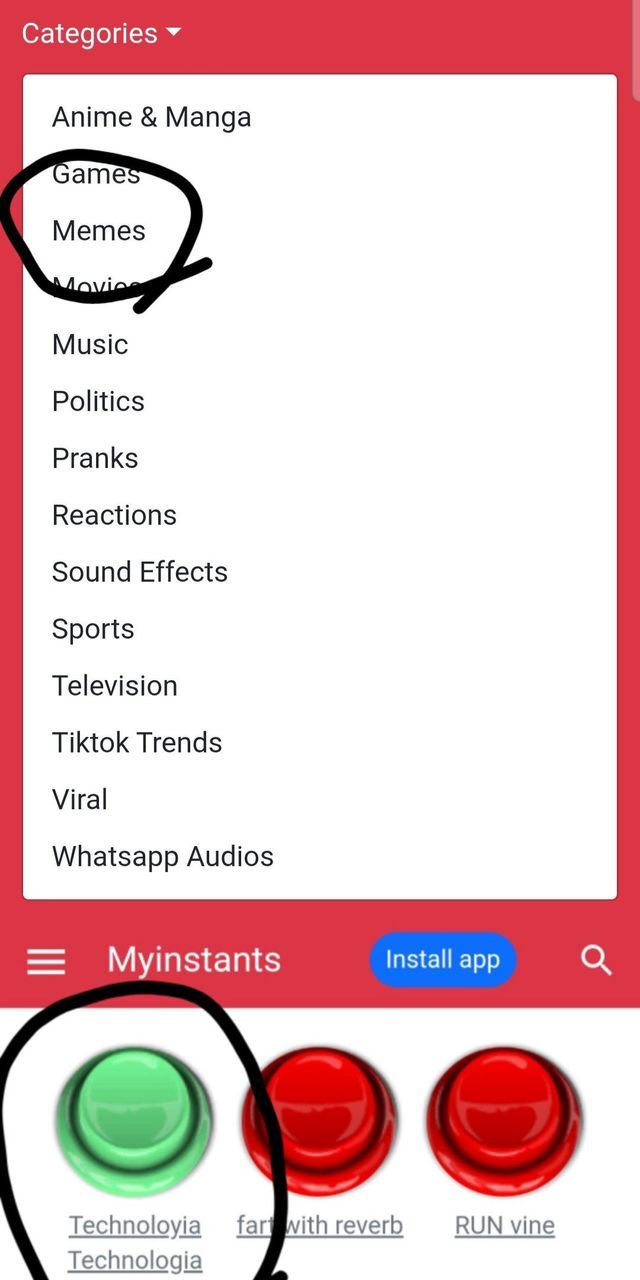
Task: Collapse the Categories dropdown
Action: pyautogui.click(x=101, y=33)
